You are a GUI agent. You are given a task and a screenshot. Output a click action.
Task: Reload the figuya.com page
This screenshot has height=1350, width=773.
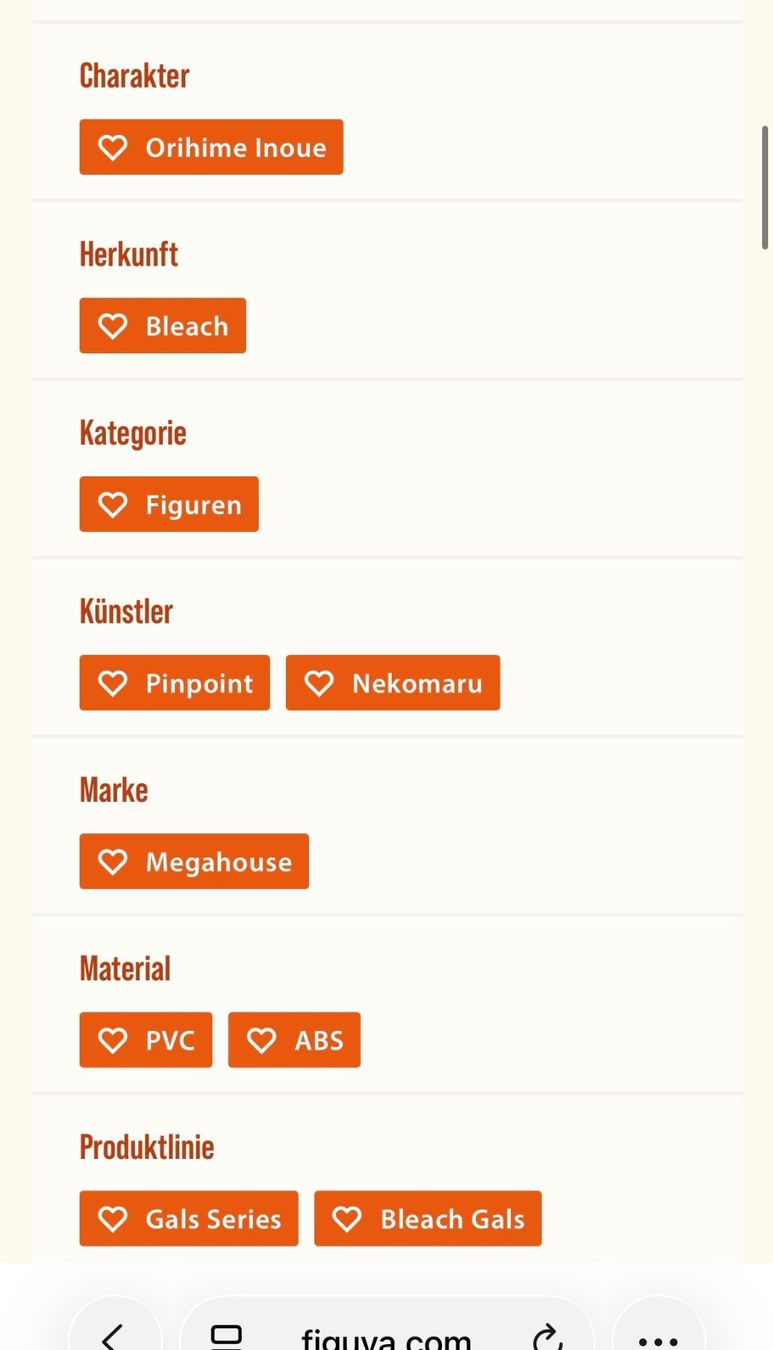pyautogui.click(x=547, y=1337)
